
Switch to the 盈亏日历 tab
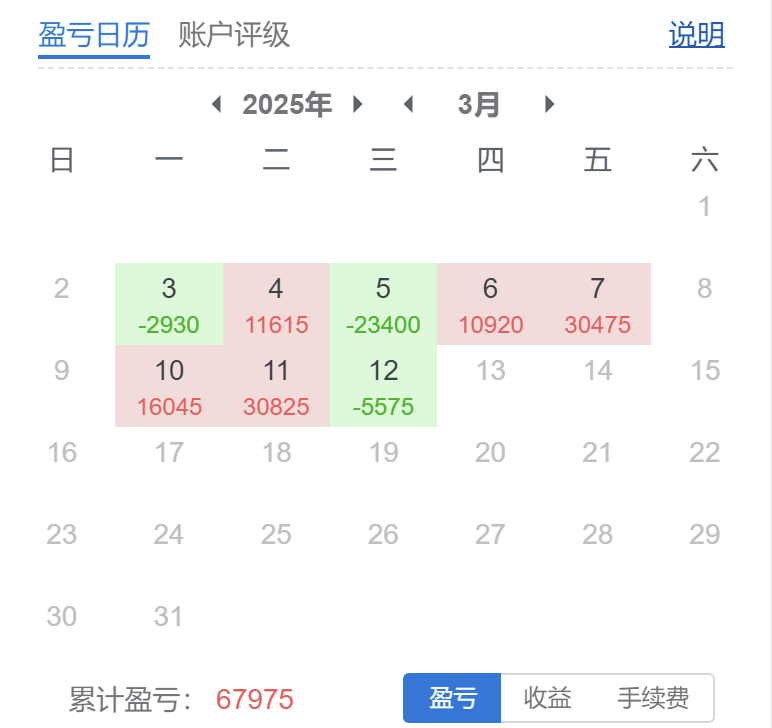(94, 35)
